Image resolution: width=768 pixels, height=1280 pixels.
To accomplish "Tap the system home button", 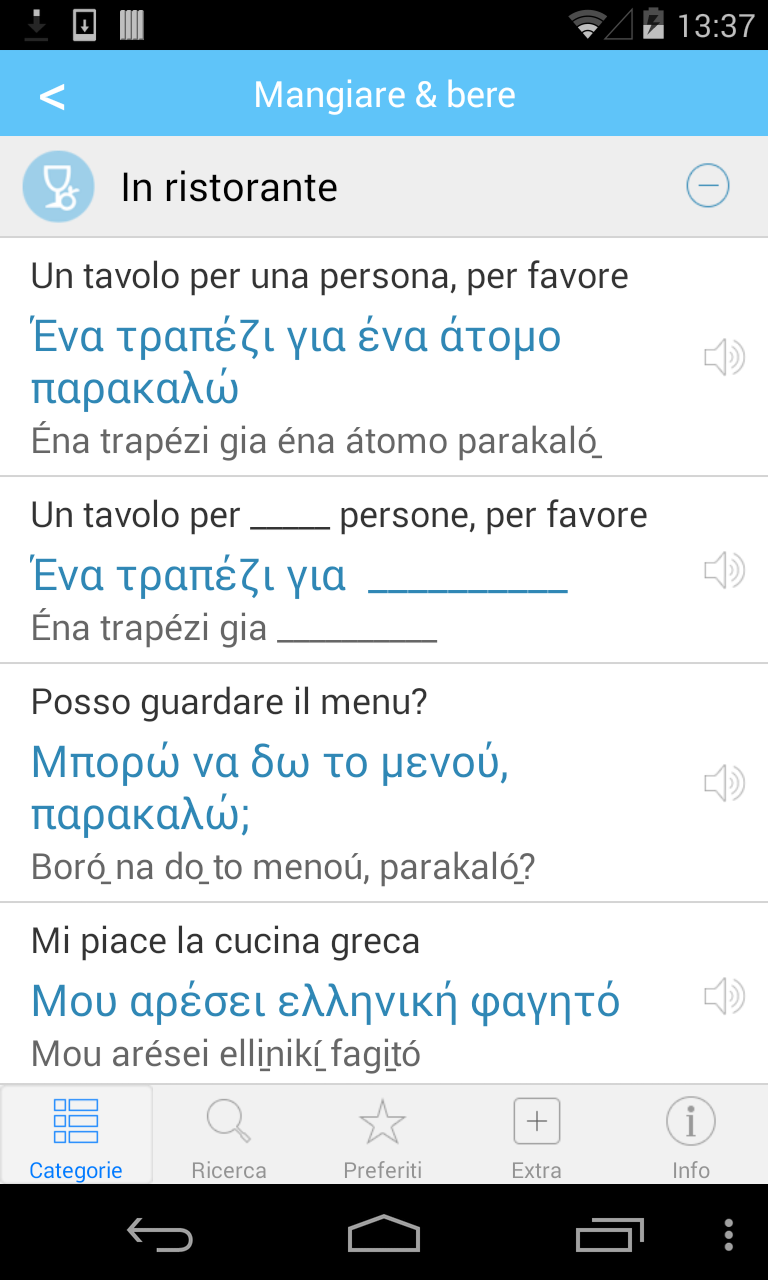I will click(384, 1234).
